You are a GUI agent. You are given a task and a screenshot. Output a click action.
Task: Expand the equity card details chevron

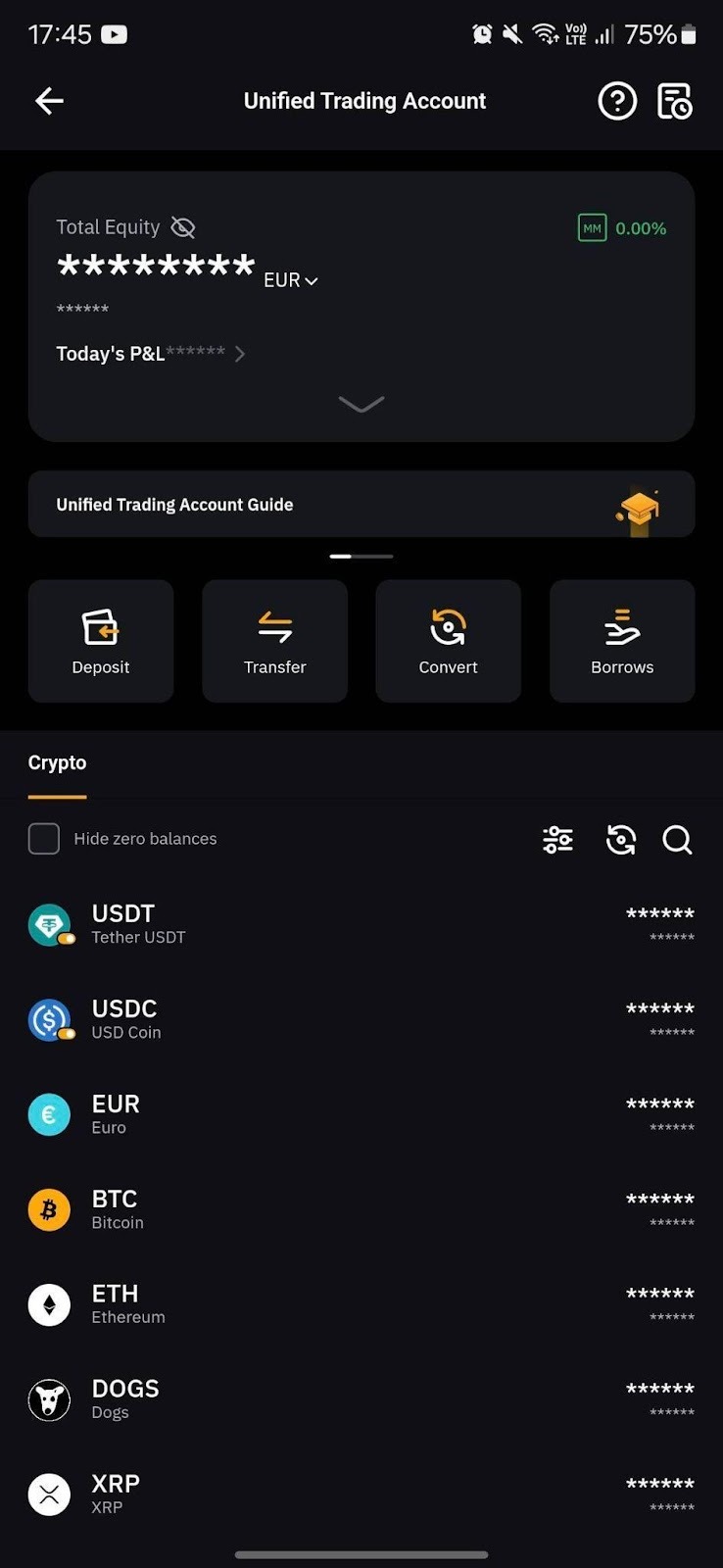click(361, 404)
